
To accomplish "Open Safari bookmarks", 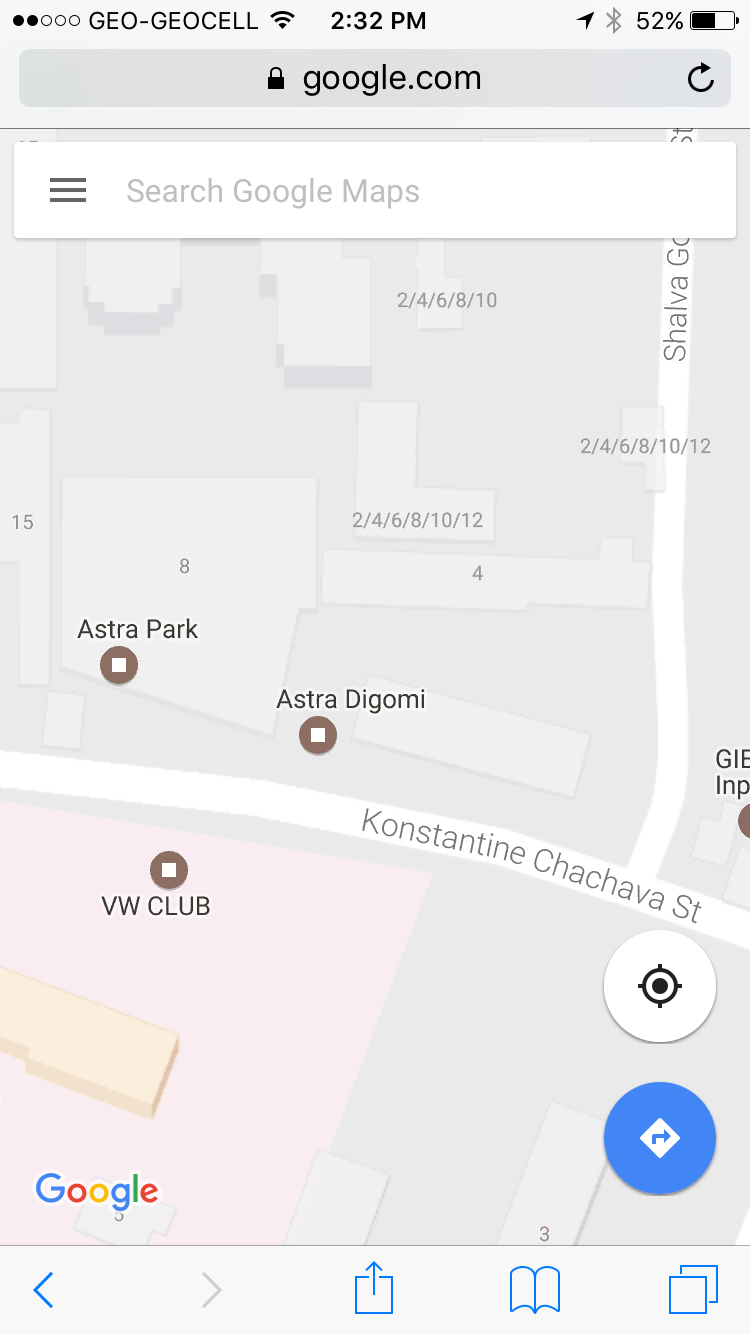I will [535, 1289].
